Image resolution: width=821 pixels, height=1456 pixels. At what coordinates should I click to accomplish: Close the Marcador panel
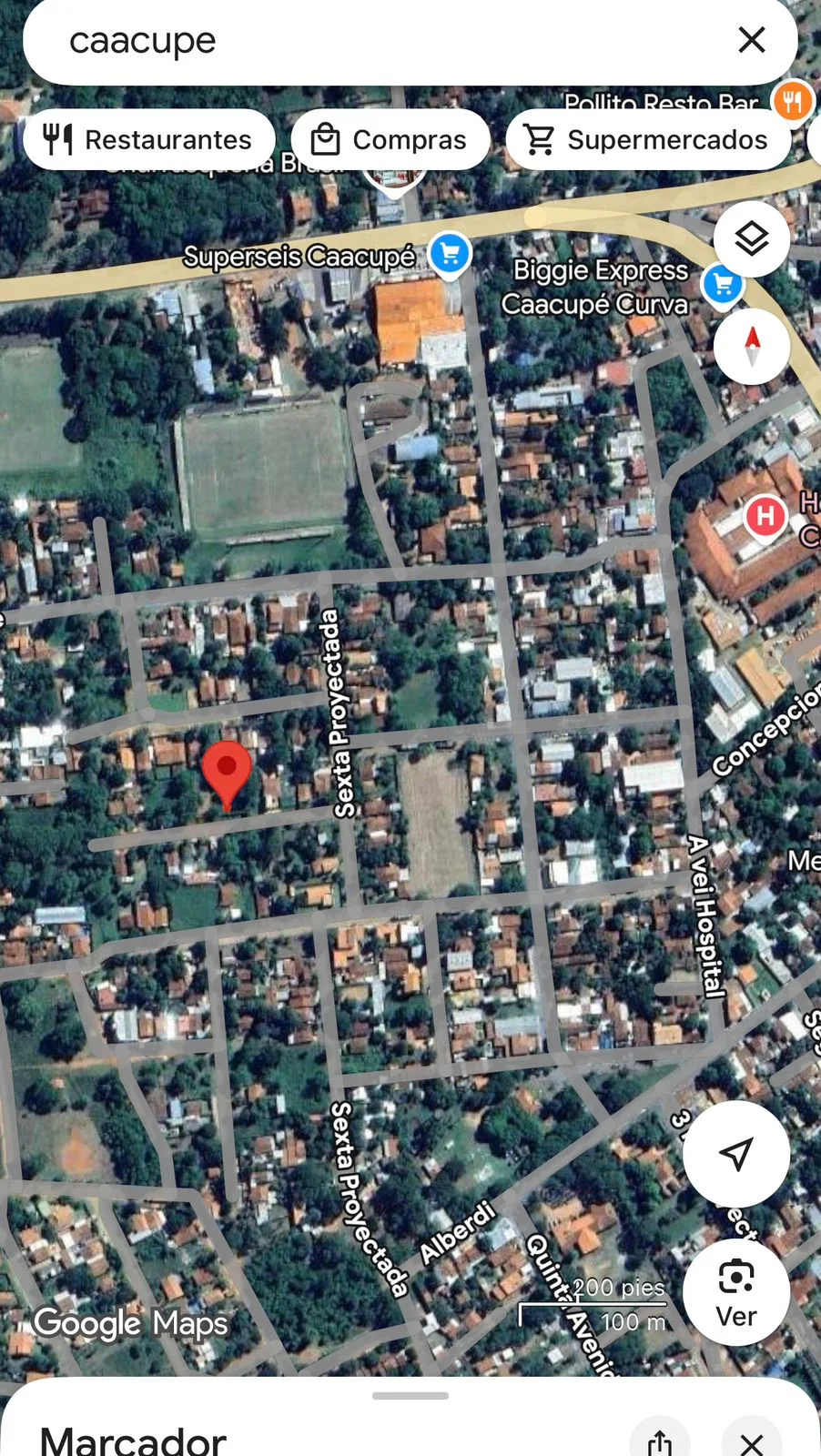(751, 1442)
